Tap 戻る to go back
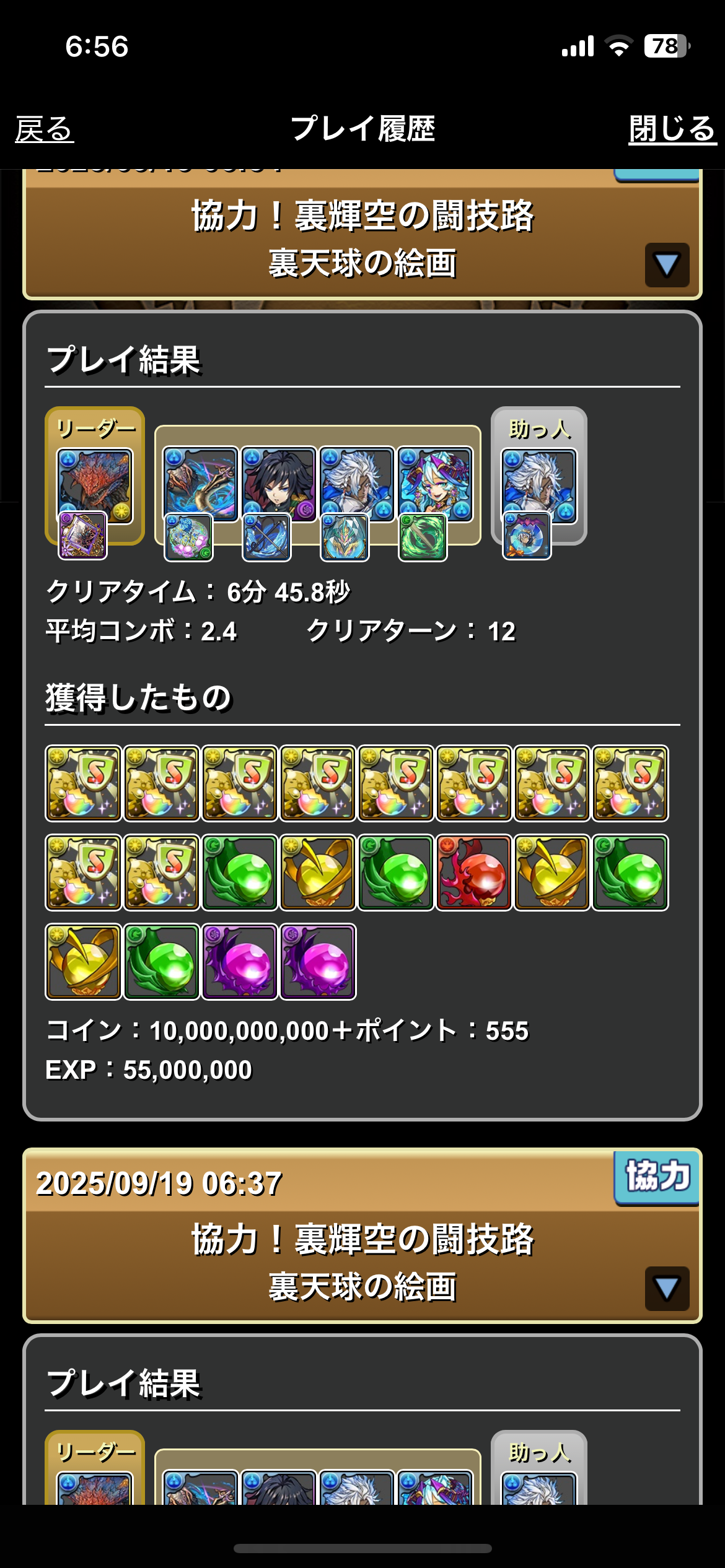This screenshot has width=725, height=1568. (x=44, y=129)
